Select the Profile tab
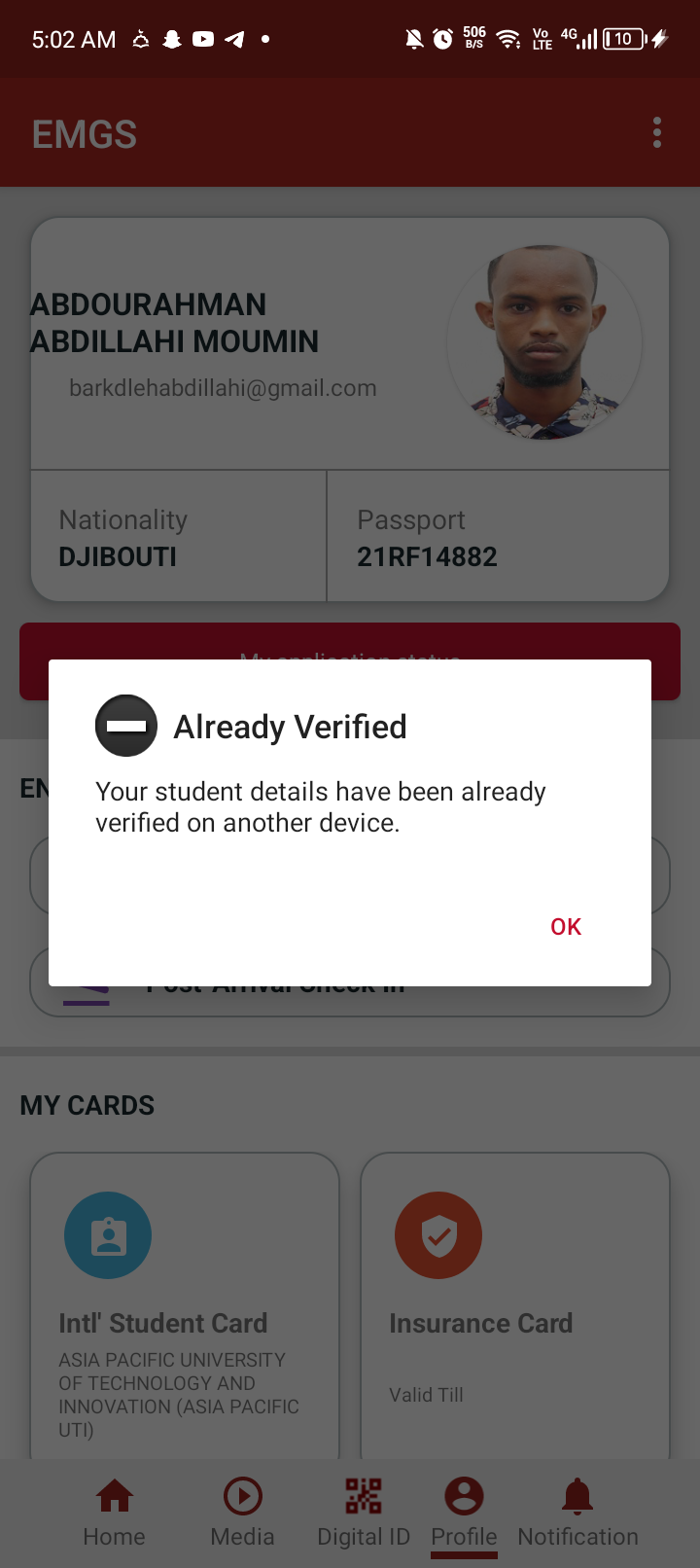 464,1512
